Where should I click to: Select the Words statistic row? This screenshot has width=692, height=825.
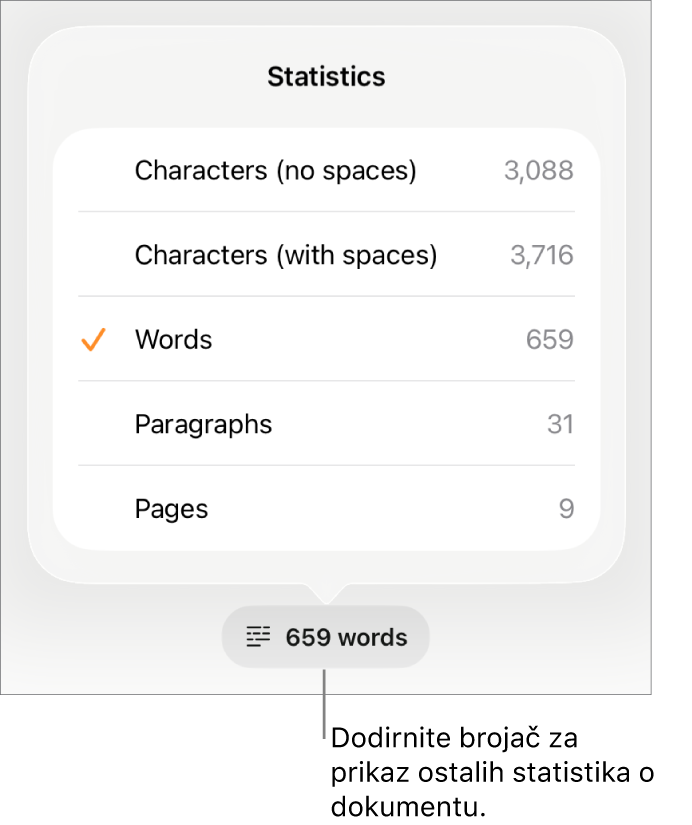(326, 340)
